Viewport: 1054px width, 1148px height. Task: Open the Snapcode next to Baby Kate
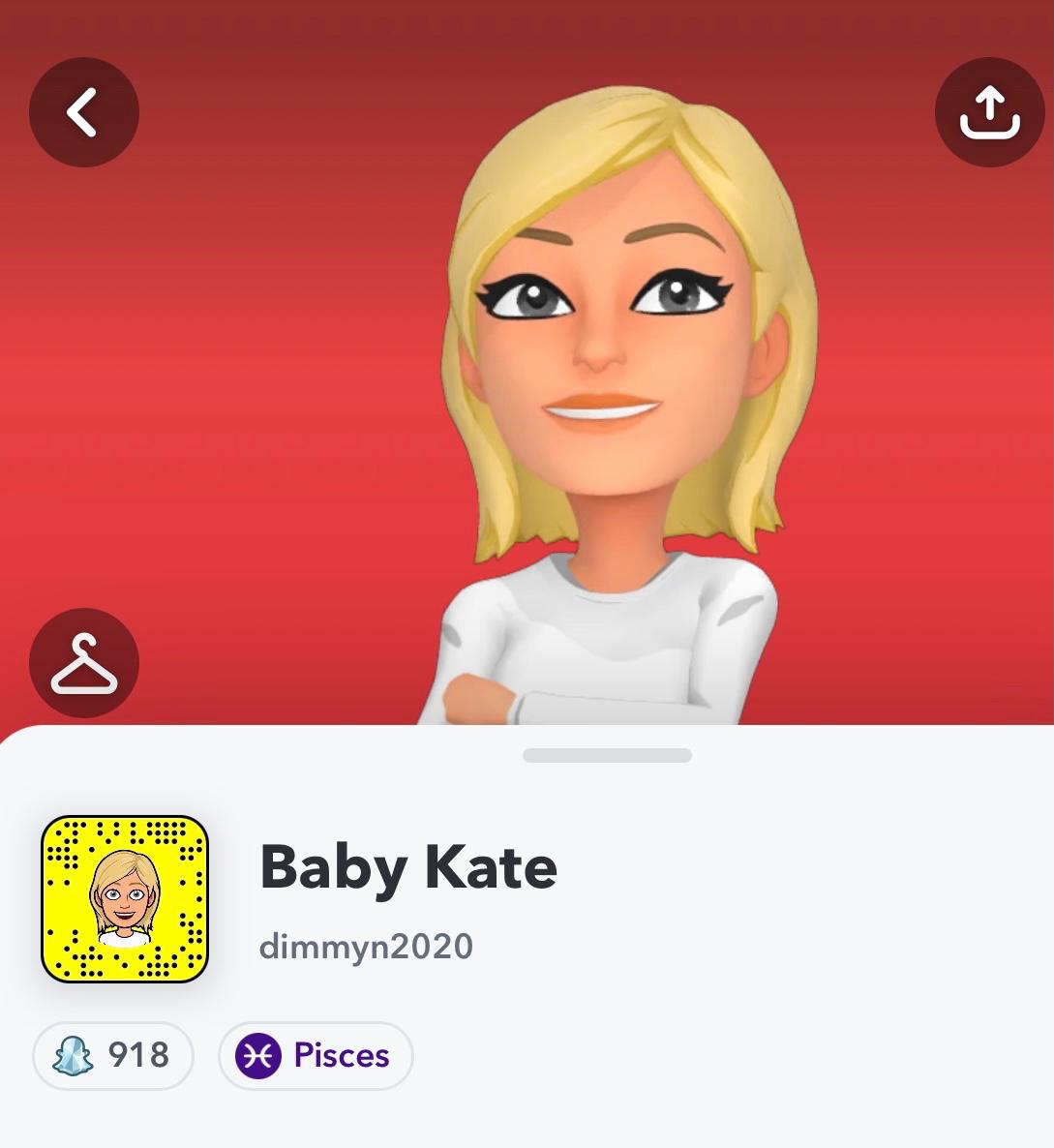(x=125, y=899)
